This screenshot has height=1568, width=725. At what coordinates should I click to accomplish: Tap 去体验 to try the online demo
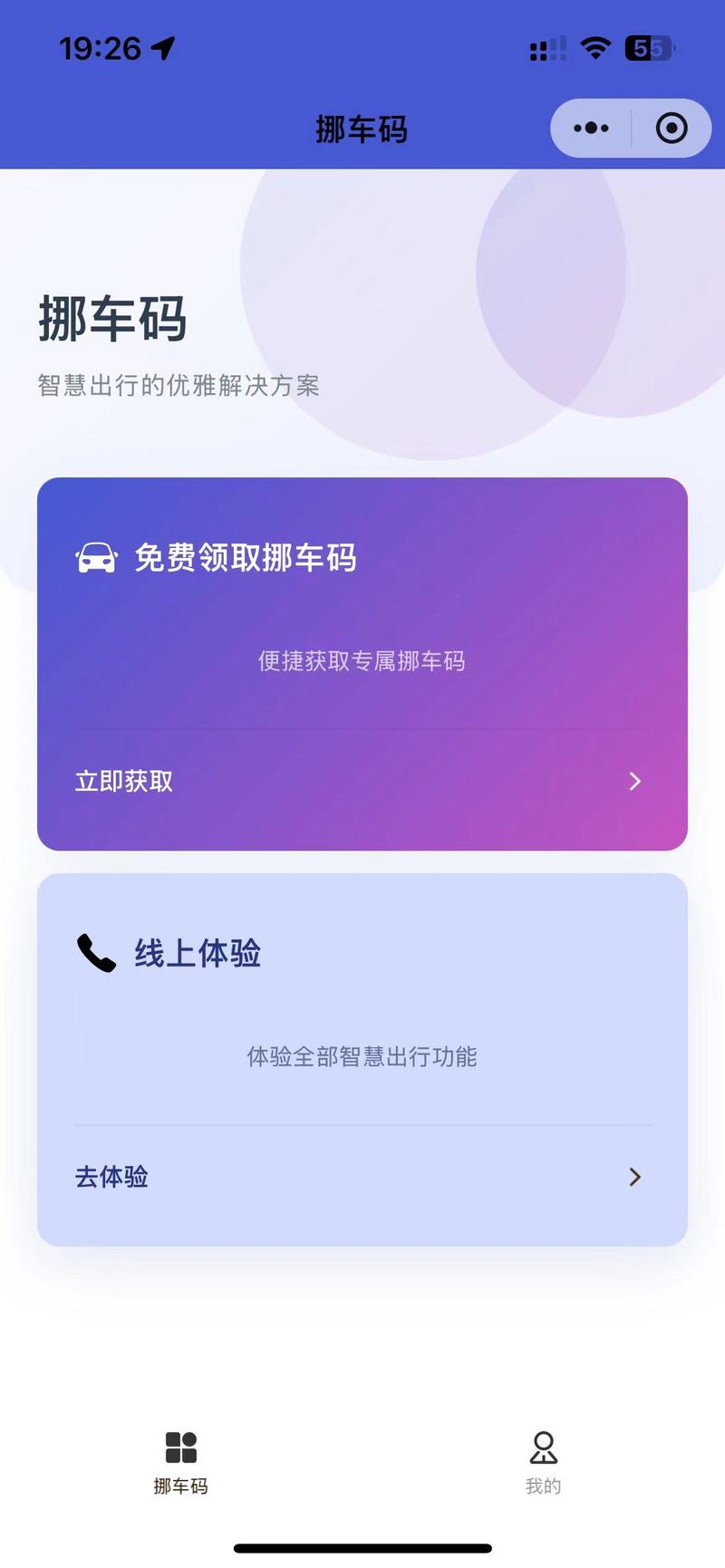tap(361, 1177)
